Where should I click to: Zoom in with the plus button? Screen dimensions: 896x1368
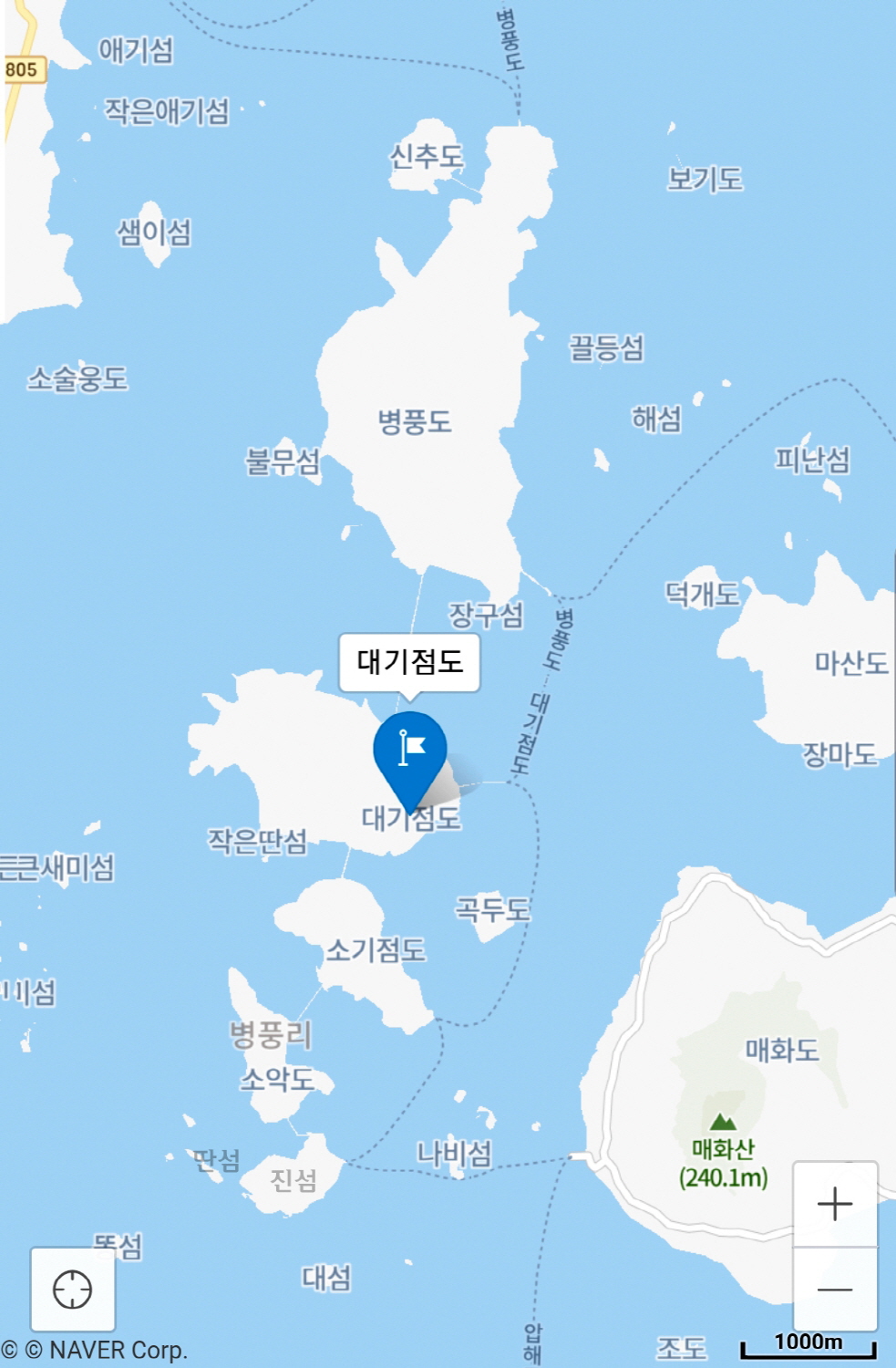coord(835,1204)
